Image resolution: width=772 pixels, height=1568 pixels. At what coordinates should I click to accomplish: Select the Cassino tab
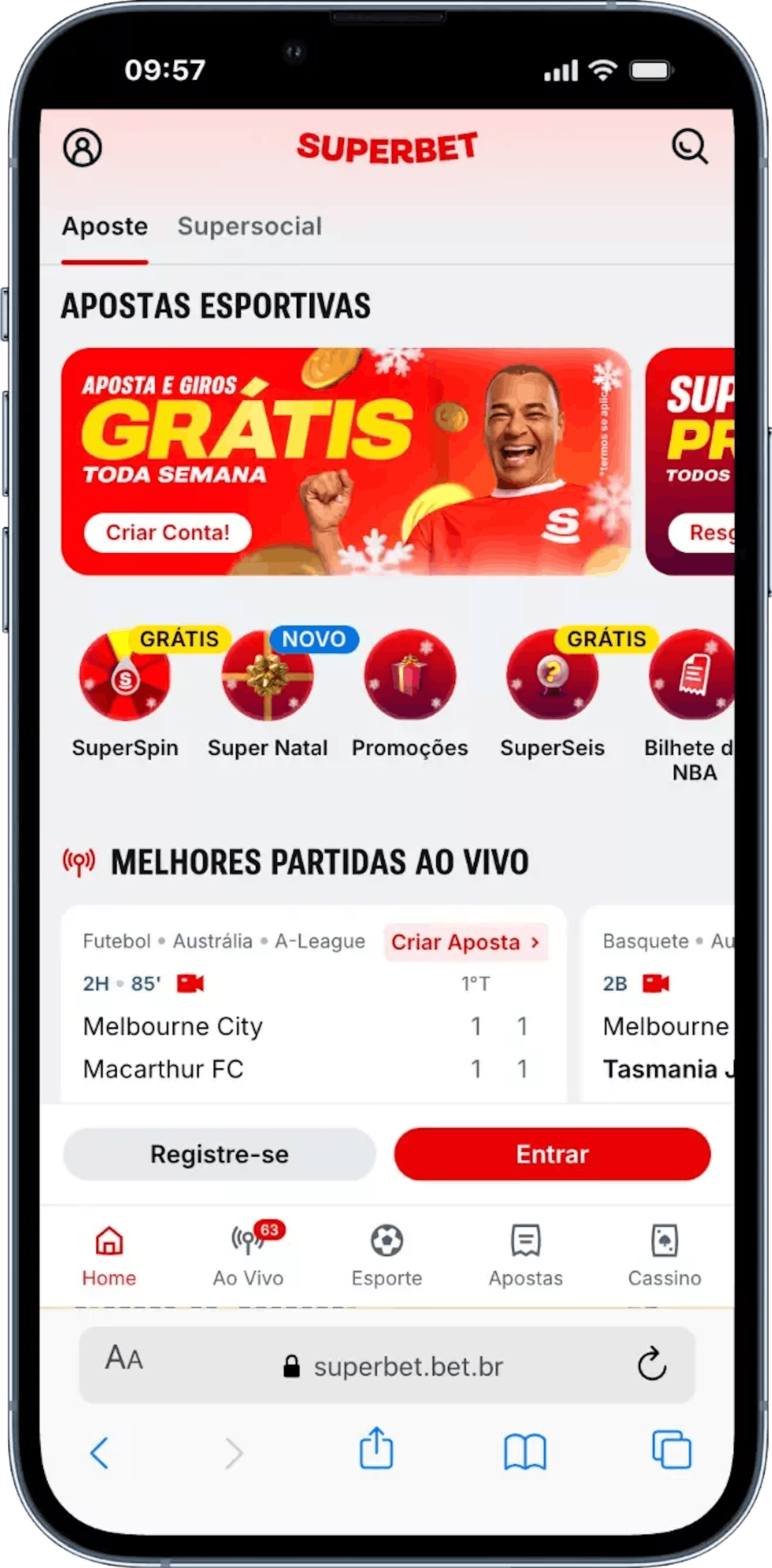point(664,1254)
